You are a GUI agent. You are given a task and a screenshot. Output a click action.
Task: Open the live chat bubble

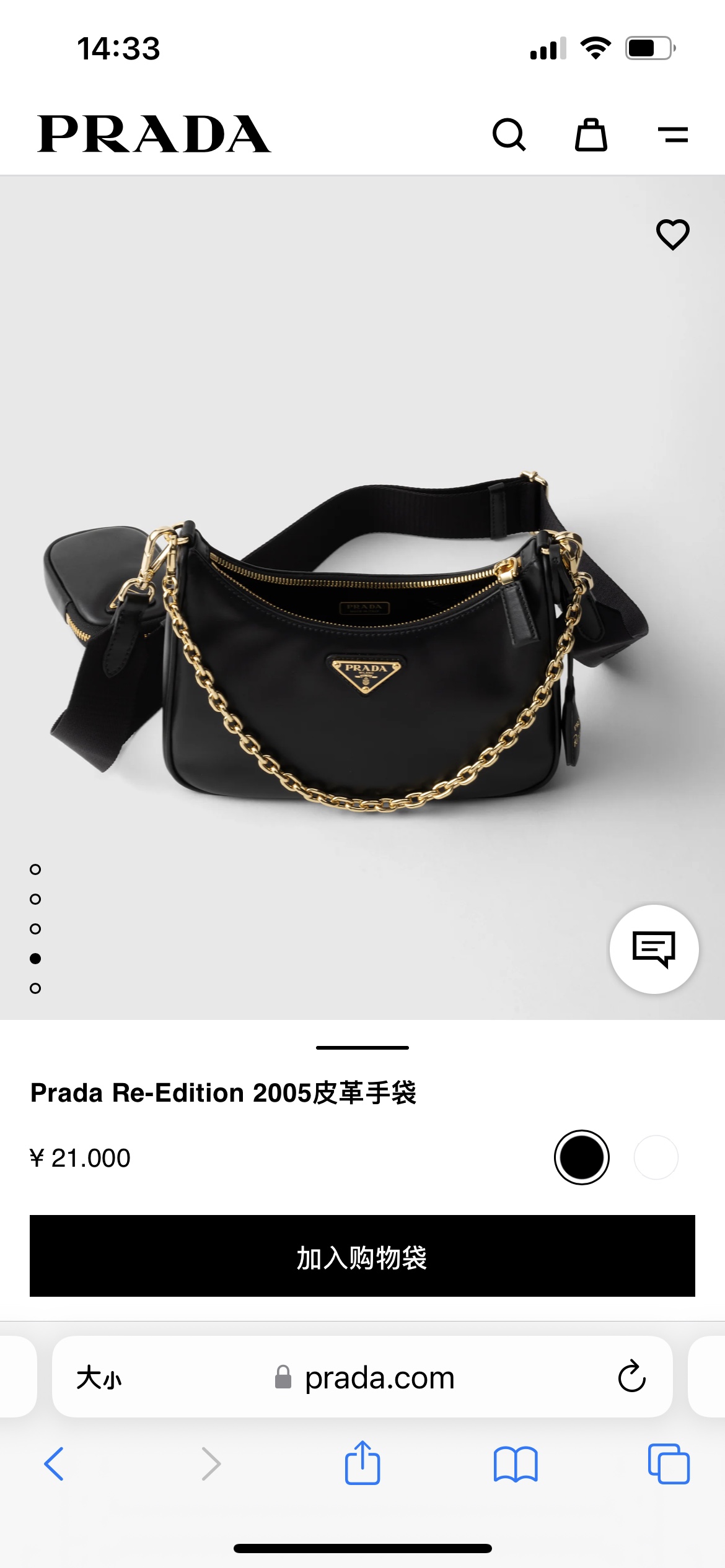tap(654, 949)
